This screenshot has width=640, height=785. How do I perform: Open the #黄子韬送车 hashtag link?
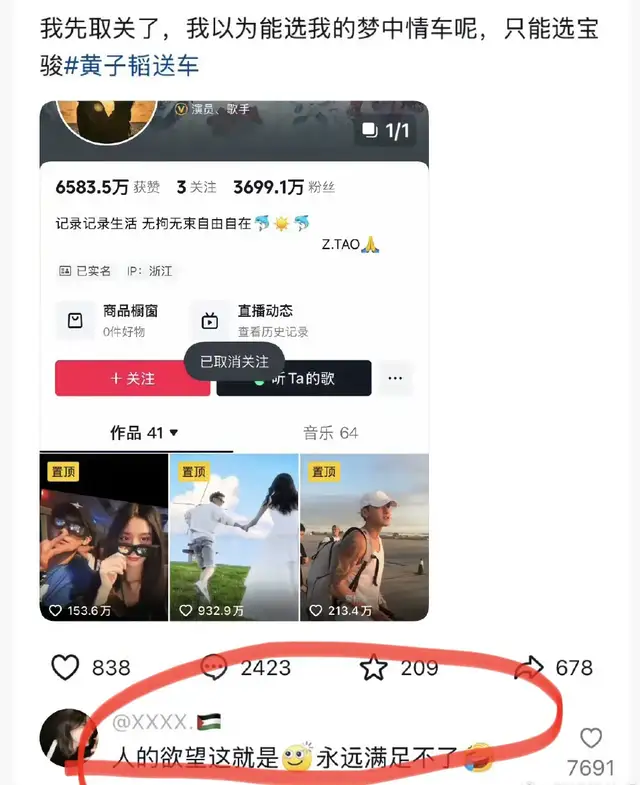click(x=131, y=66)
